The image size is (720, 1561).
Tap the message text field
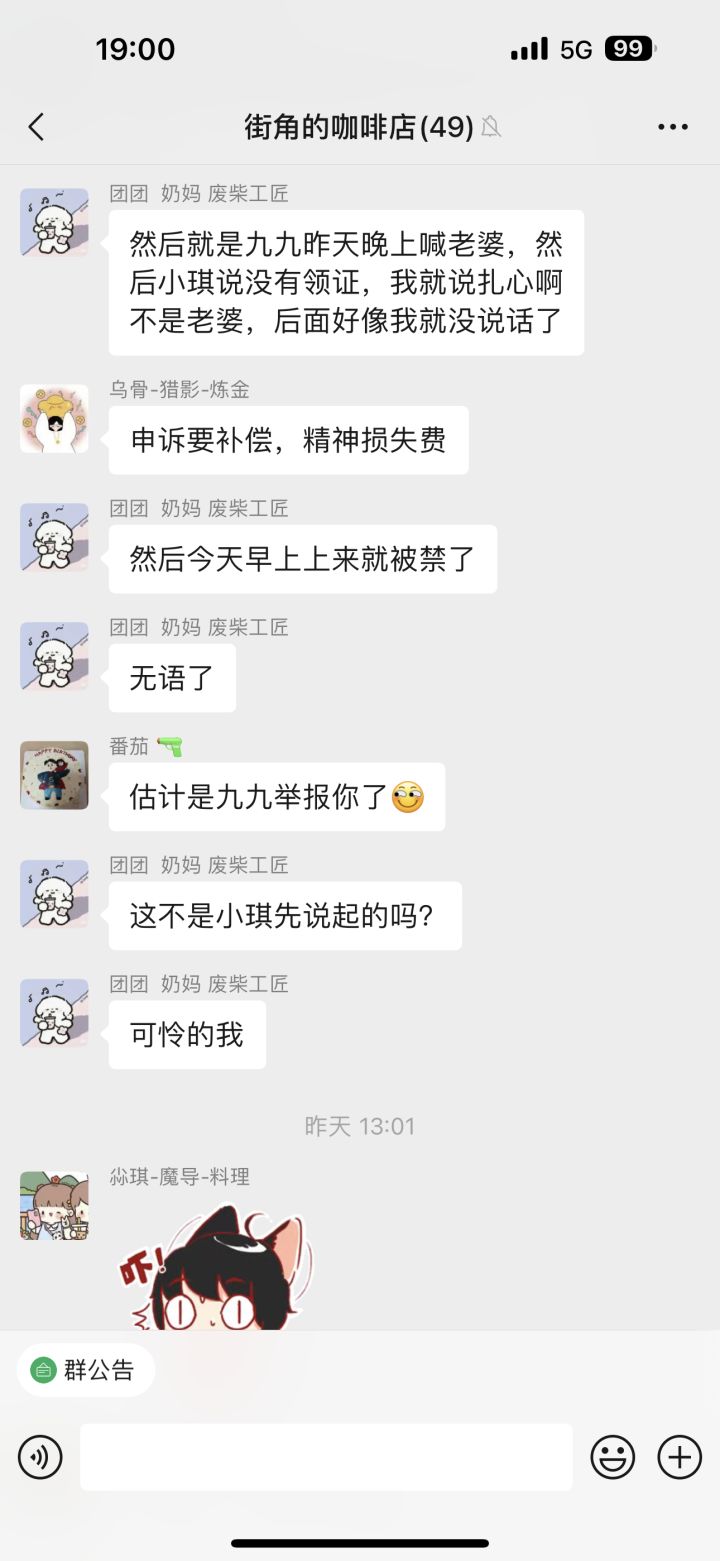pos(326,1457)
